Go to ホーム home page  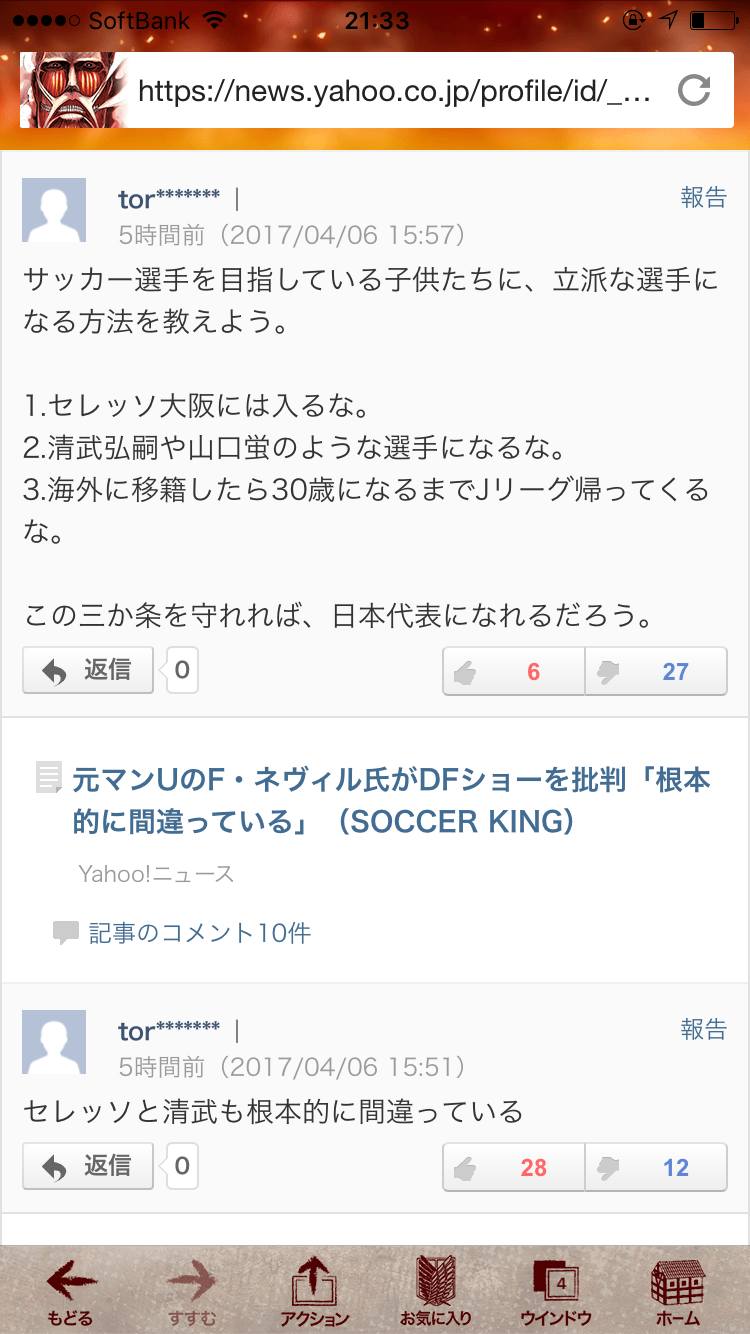(x=678, y=1291)
